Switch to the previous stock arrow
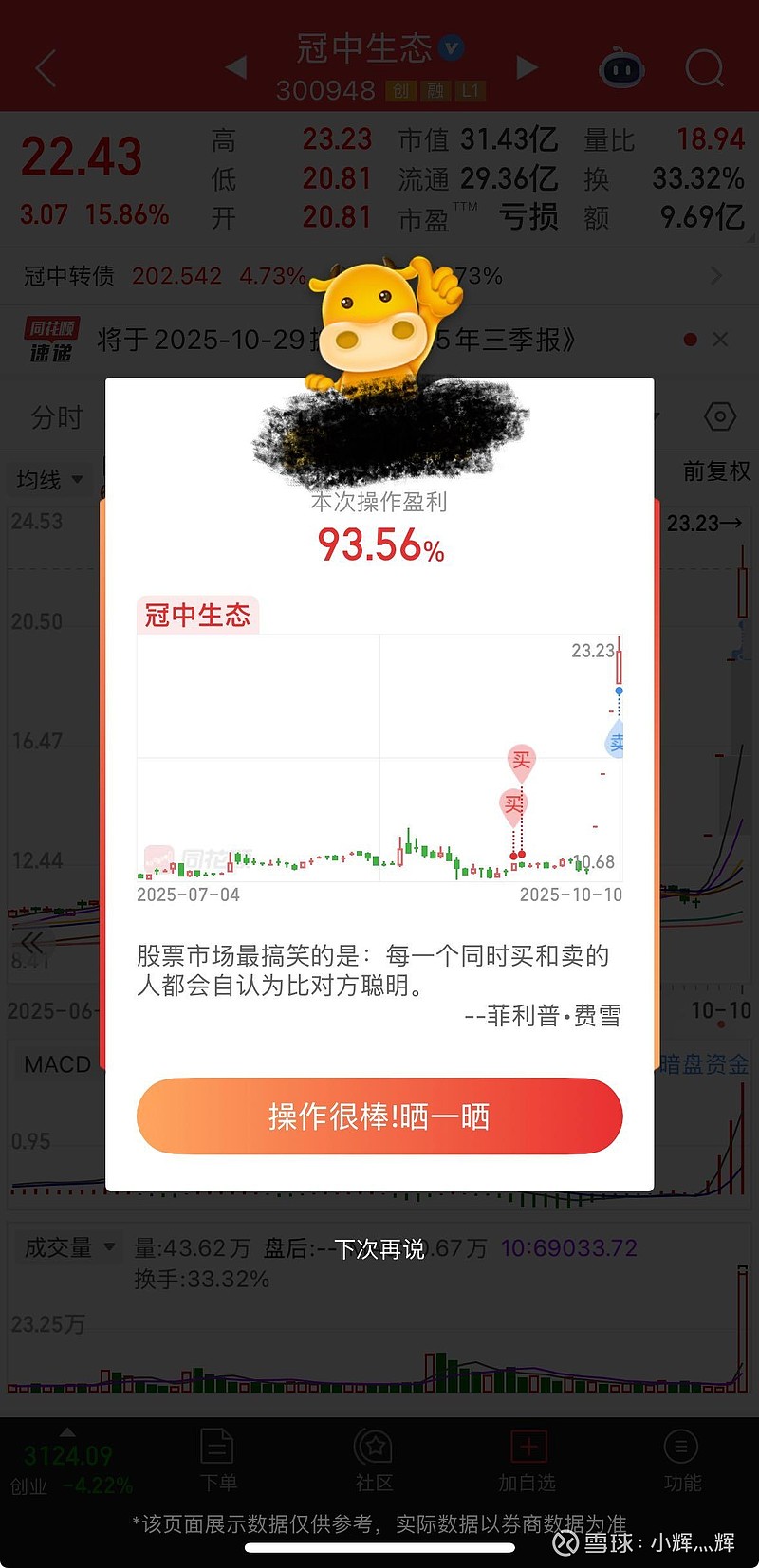The height and width of the screenshot is (1568, 759). [x=236, y=67]
